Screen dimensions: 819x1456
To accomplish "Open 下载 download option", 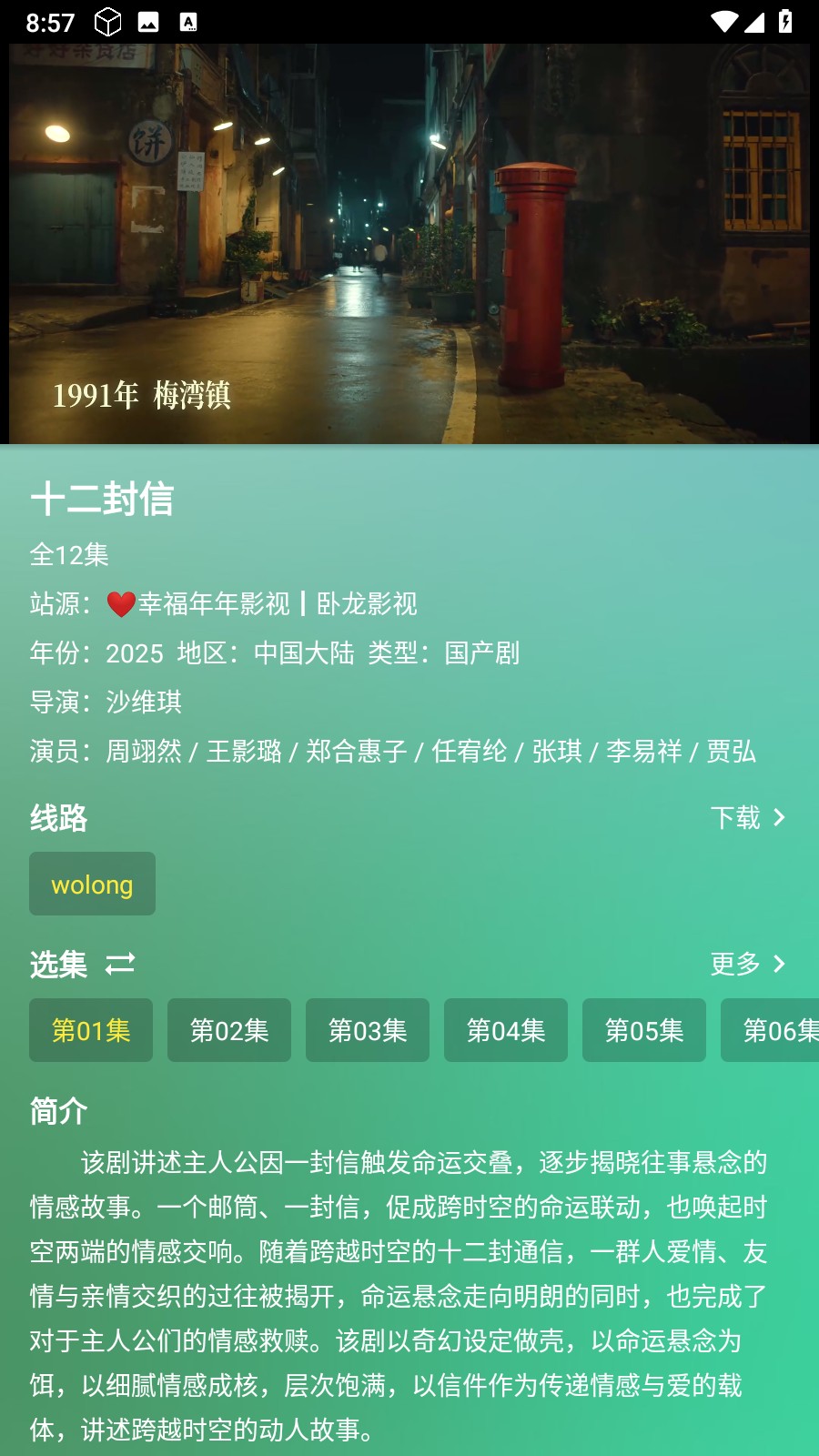I will (x=746, y=817).
